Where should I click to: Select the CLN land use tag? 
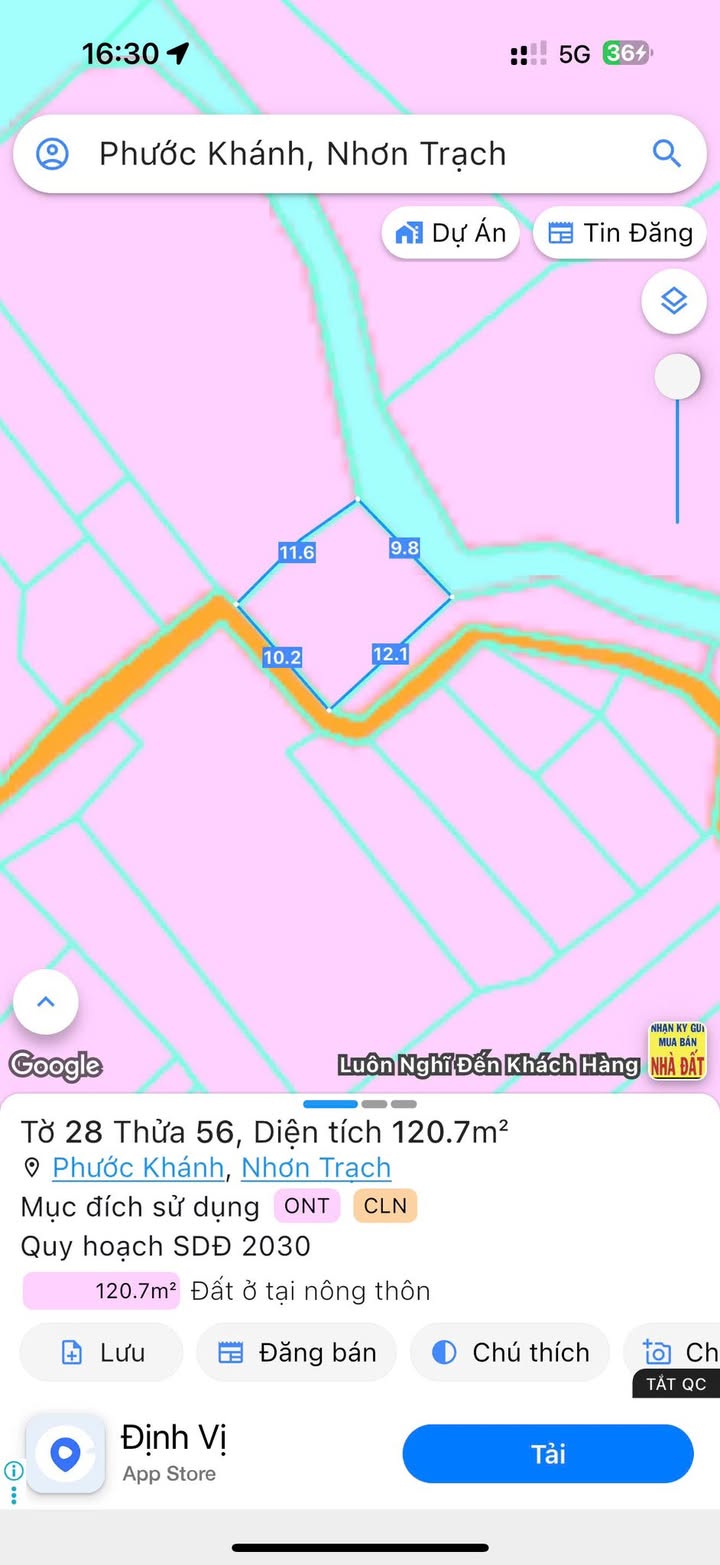[x=385, y=1206]
